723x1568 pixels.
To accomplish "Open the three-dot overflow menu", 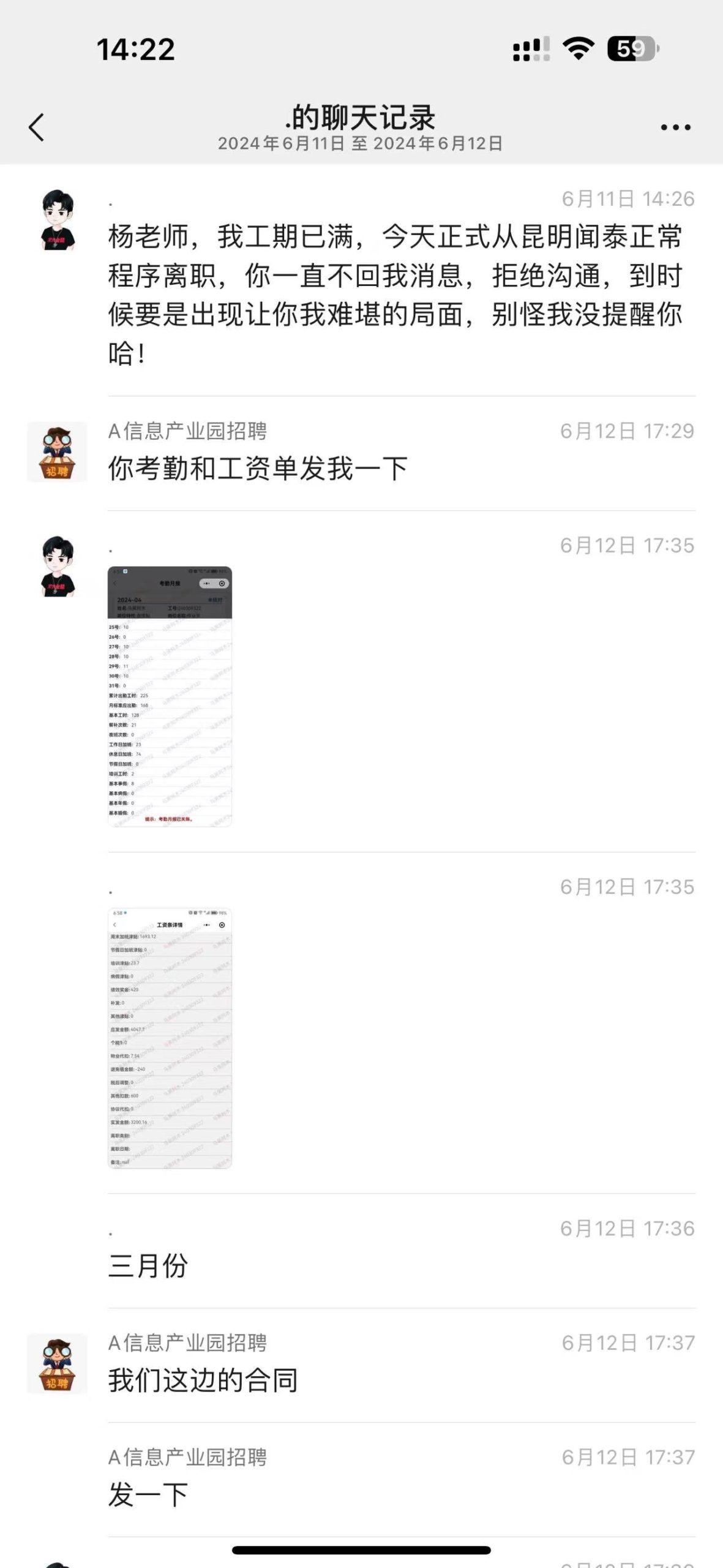I will [x=675, y=127].
